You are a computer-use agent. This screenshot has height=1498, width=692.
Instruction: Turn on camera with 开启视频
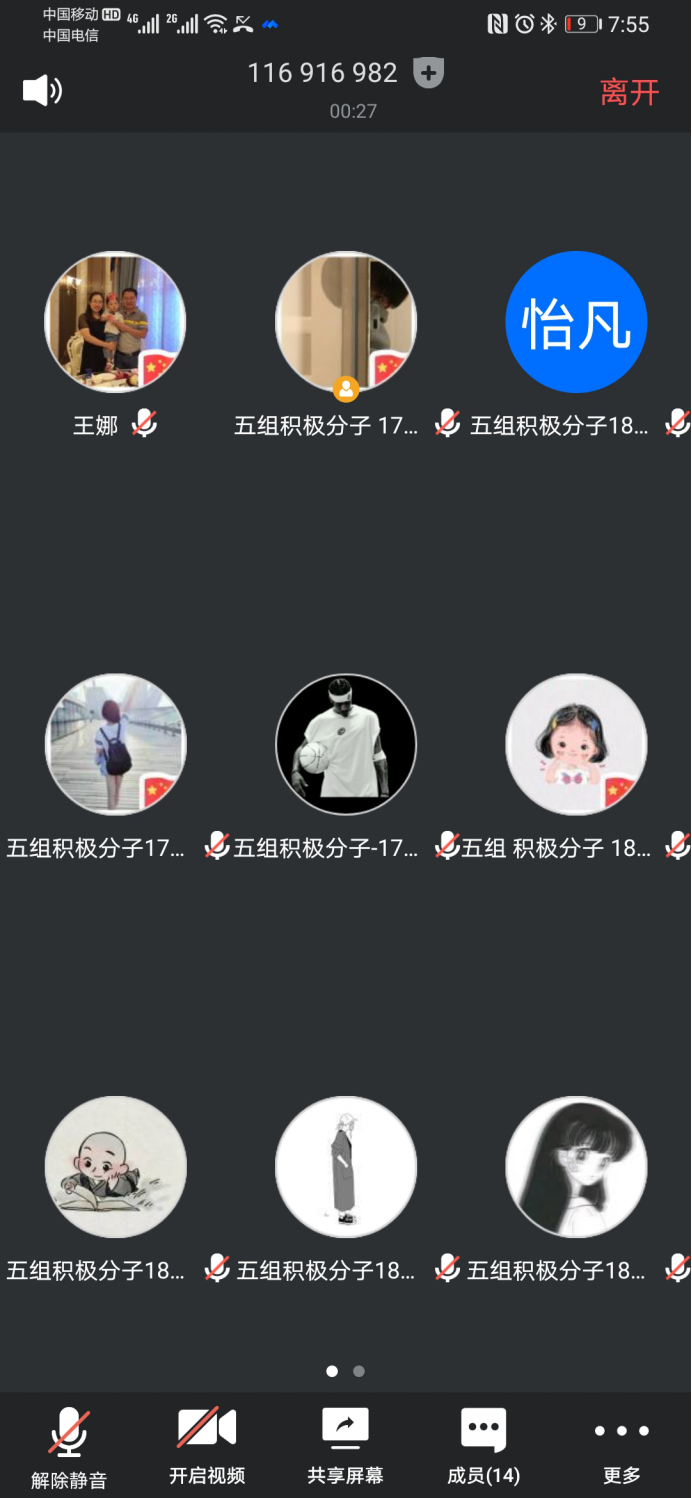(207, 1445)
